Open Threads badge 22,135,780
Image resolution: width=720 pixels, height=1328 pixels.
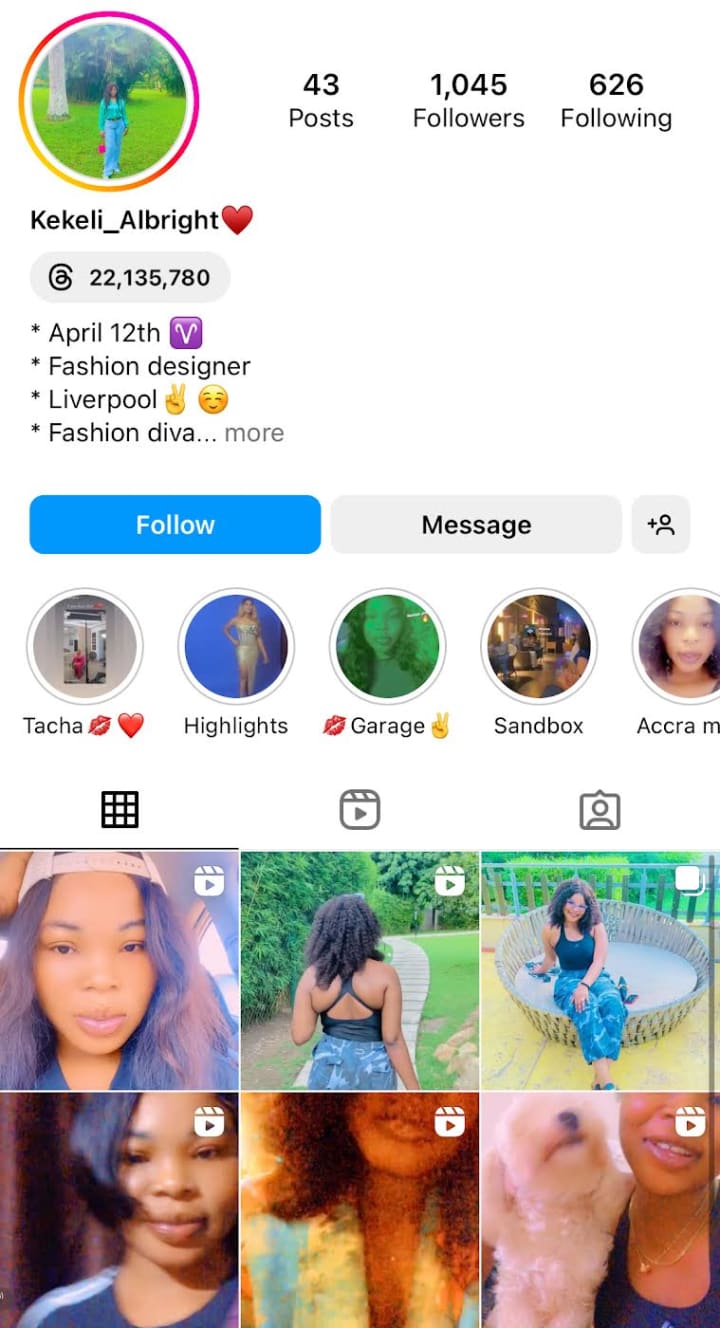click(130, 277)
